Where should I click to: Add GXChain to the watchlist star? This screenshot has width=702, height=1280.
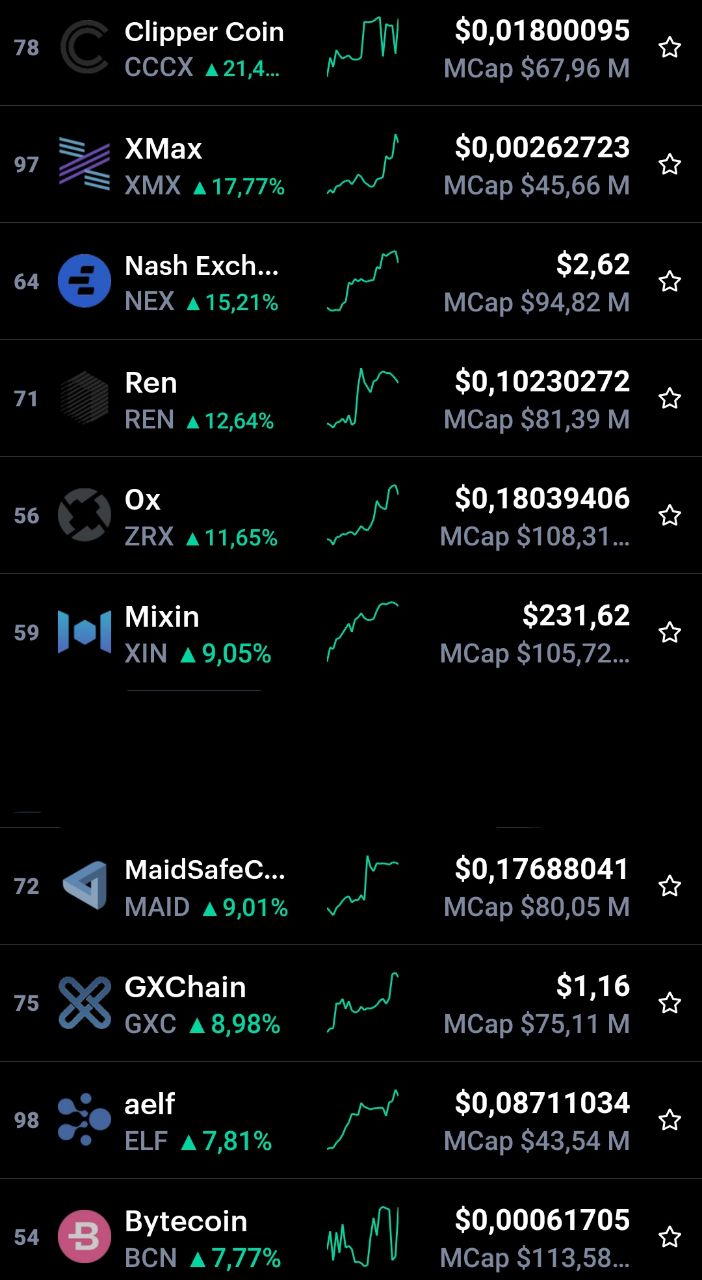click(670, 1003)
